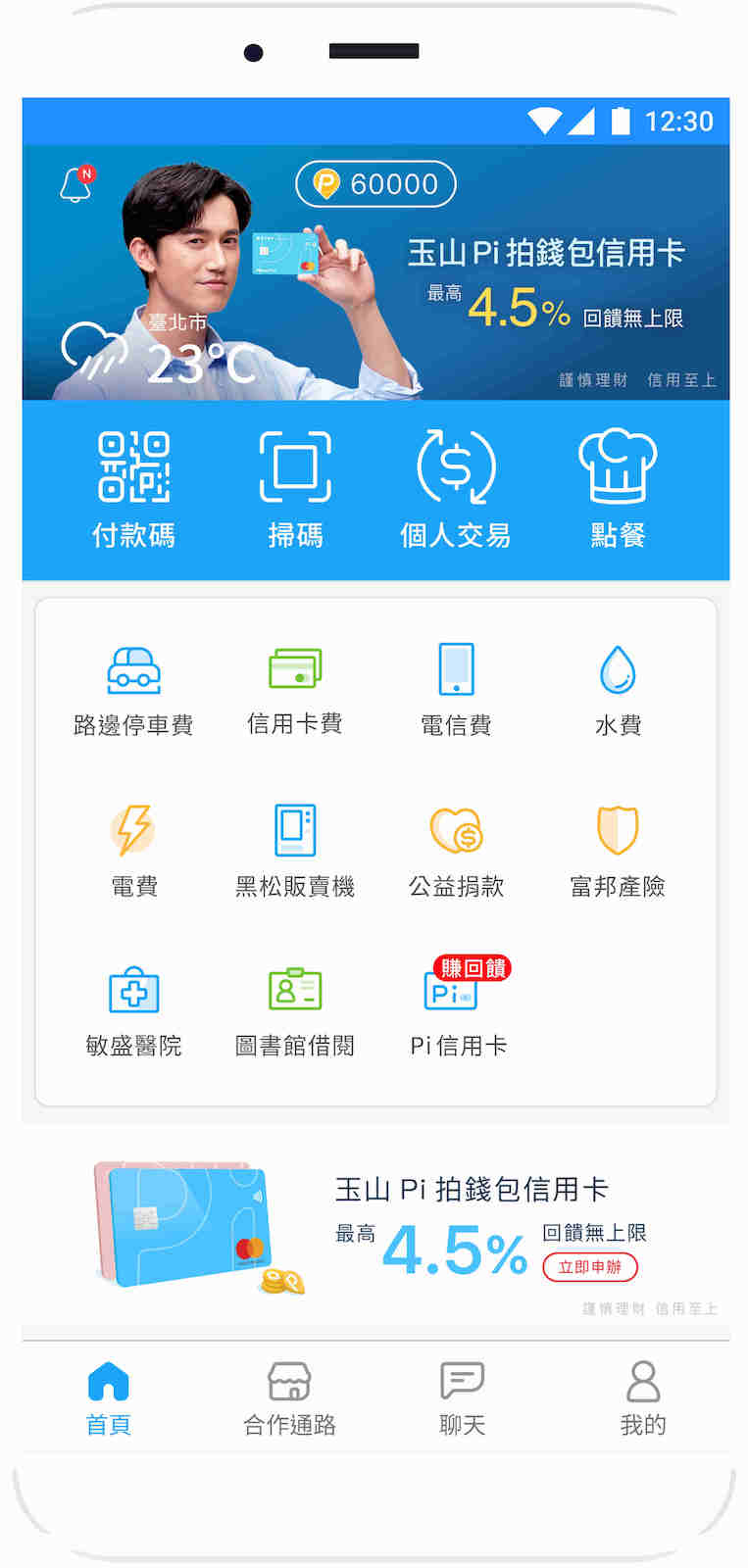The image size is (748, 1568).
Task: Open 公益捐款 charity donation
Action: tap(456, 852)
